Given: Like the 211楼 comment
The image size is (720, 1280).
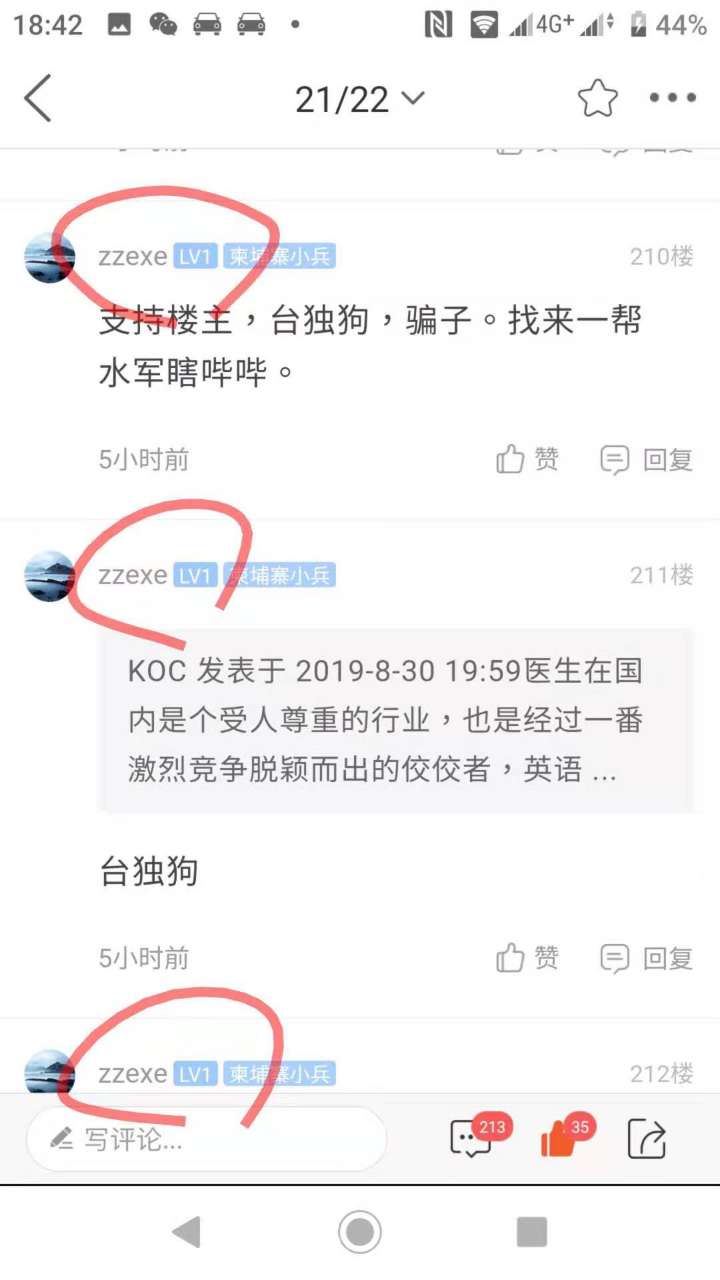Looking at the screenshot, I should 527,958.
